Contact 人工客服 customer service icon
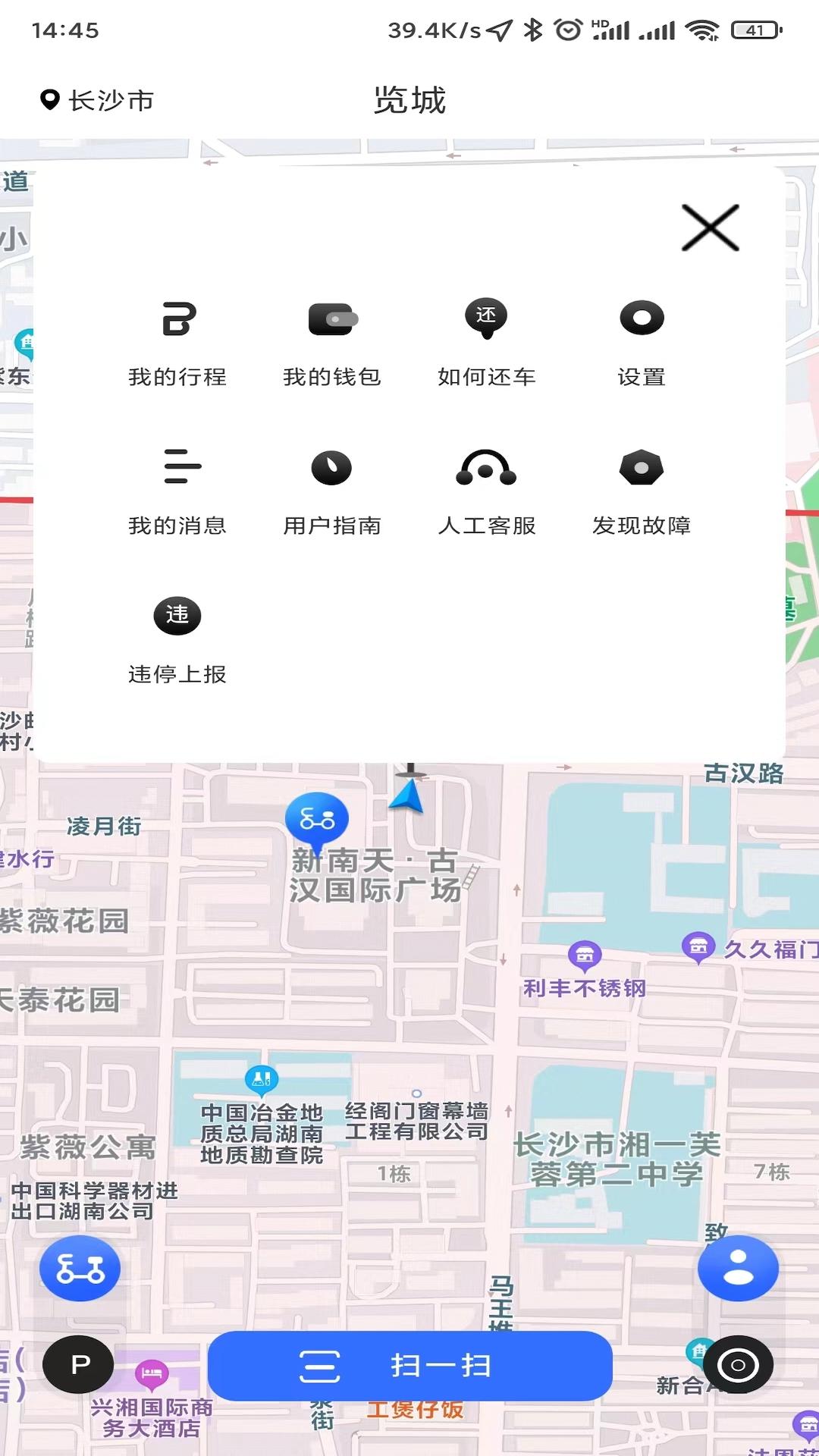This screenshot has width=819, height=1456. (486, 470)
